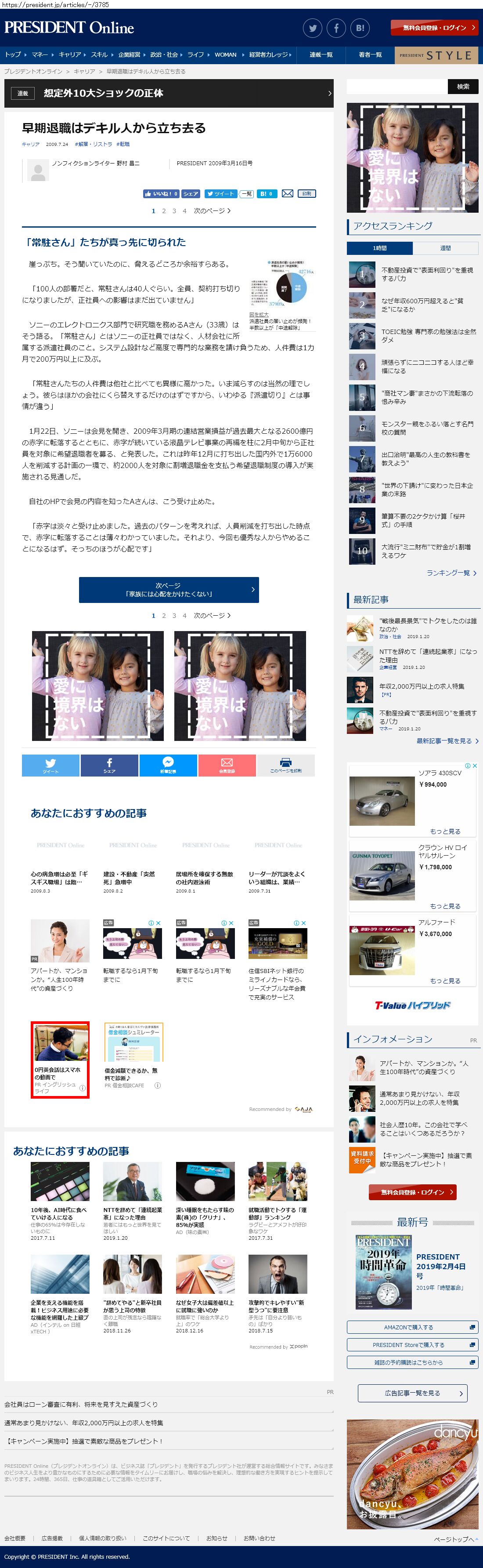Open the Twitter icon in header
This screenshot has width=483, height=1568.
pos(313,28)
